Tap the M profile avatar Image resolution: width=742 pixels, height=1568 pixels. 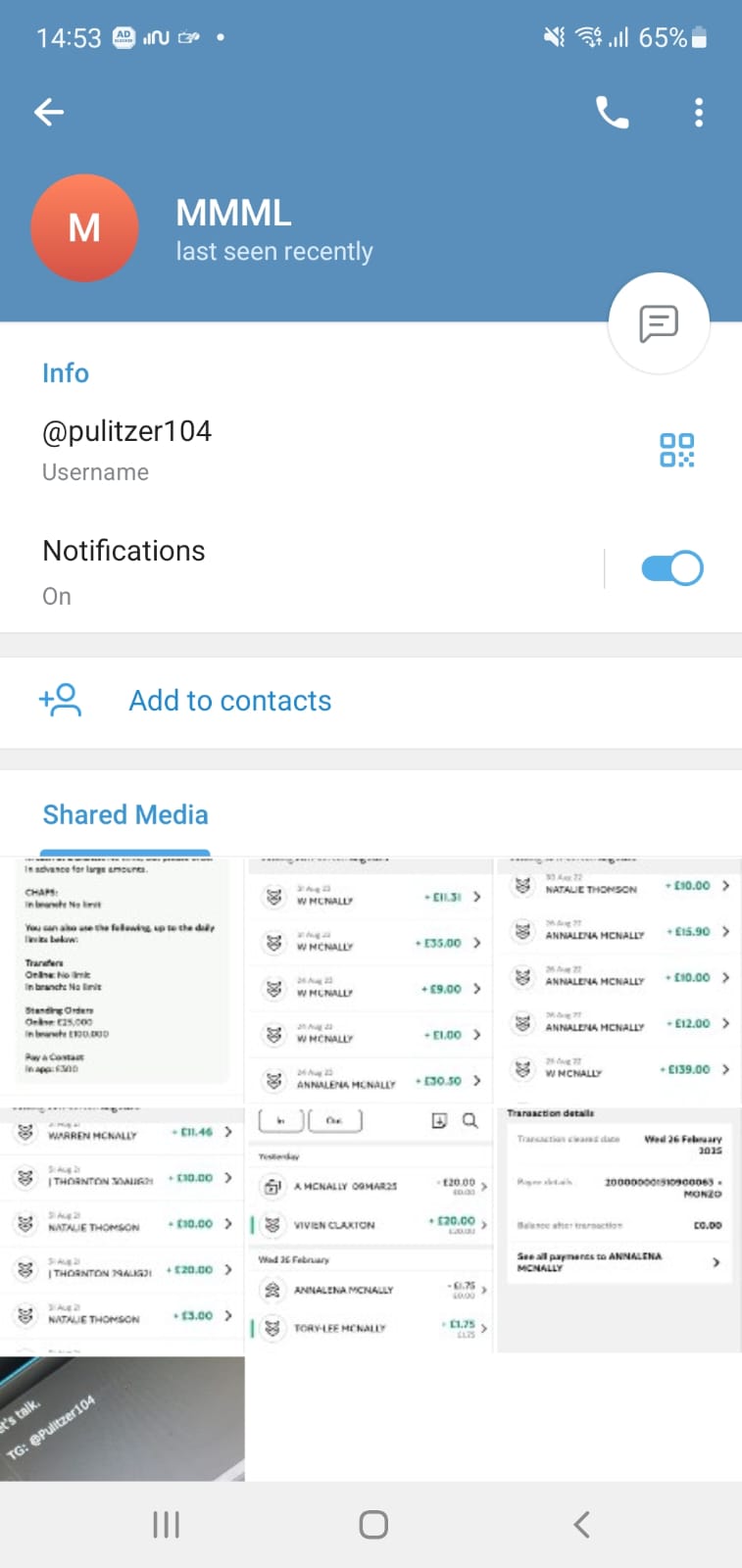pyautogui.click(x=84, y=227)
